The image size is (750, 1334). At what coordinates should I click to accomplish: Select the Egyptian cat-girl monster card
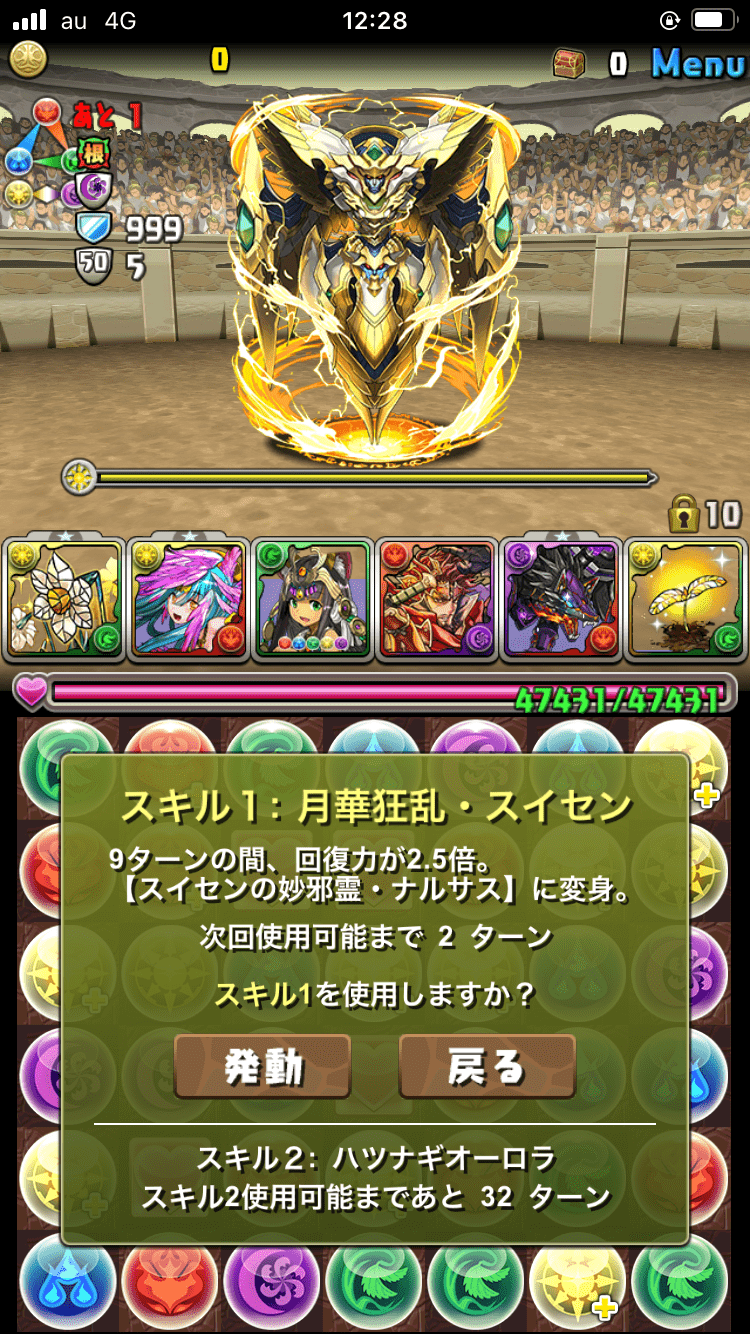point(313,600)
